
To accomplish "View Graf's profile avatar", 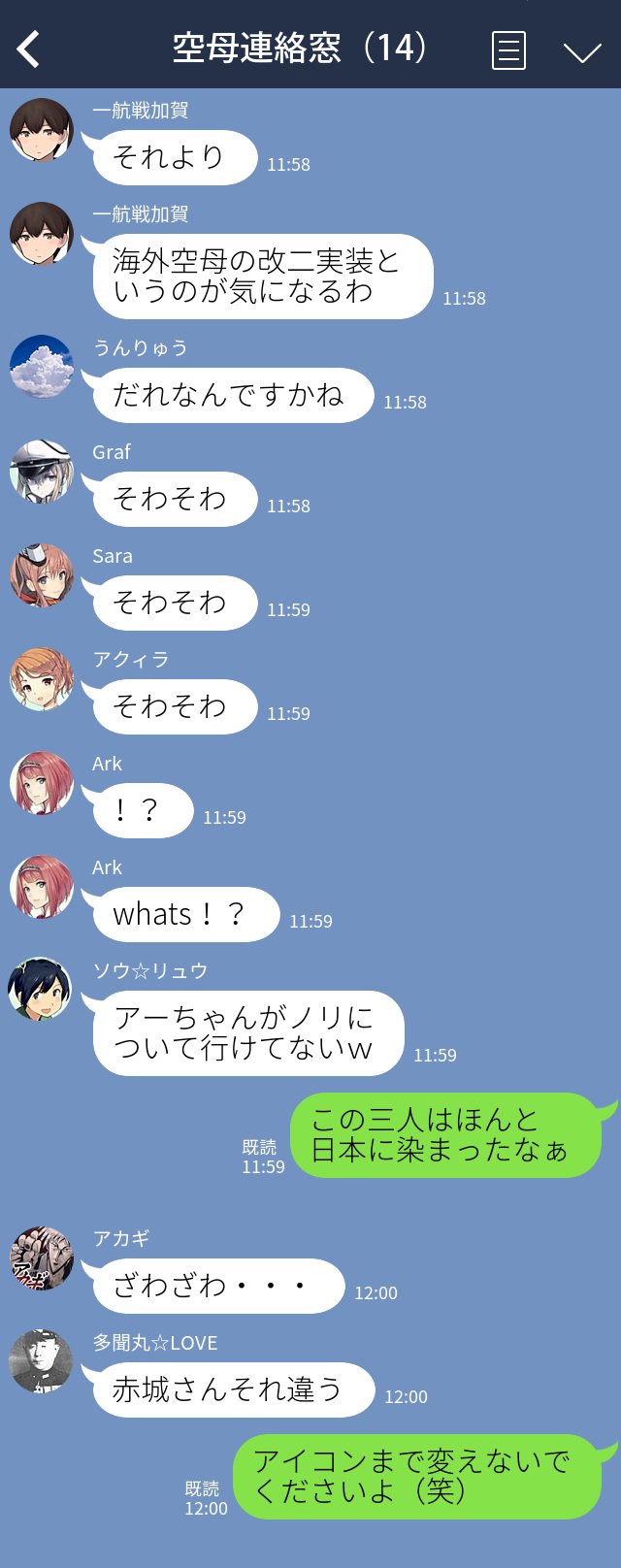I will [41, 472].
